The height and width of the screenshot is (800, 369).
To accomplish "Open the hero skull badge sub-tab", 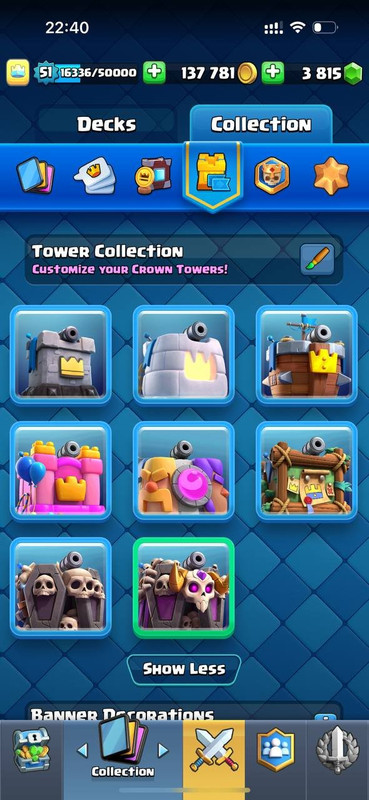I will 272,176.
